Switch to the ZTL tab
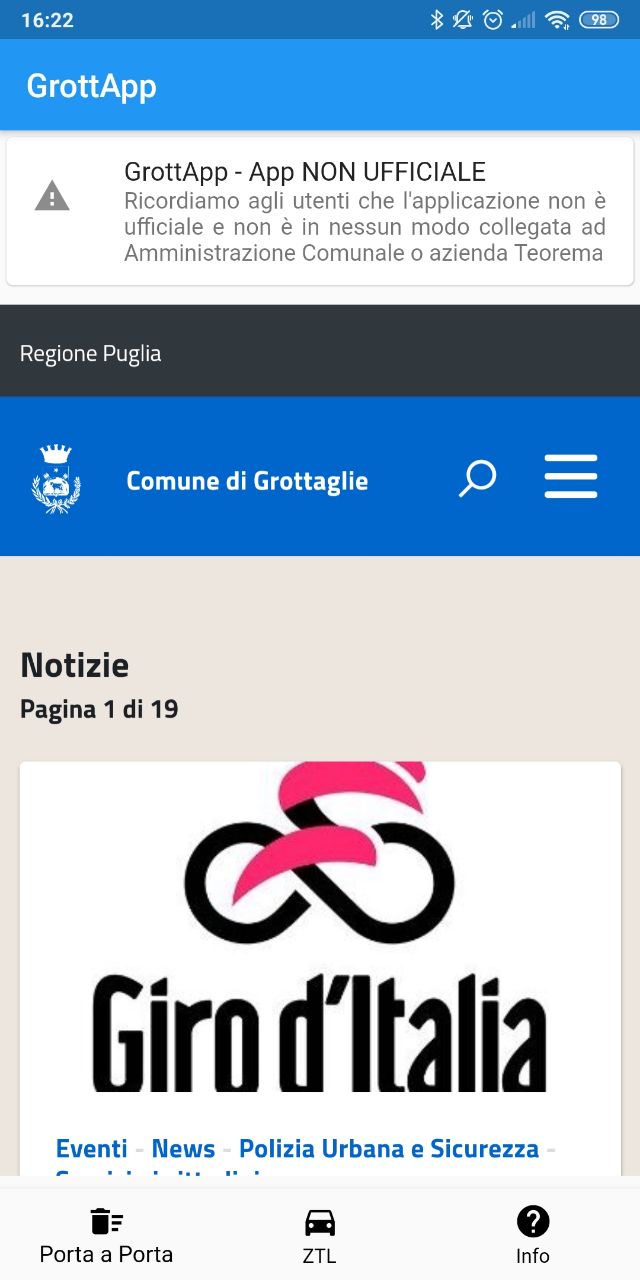The width and height of the screenshot is (640, 1280). tap(319, 1236)
